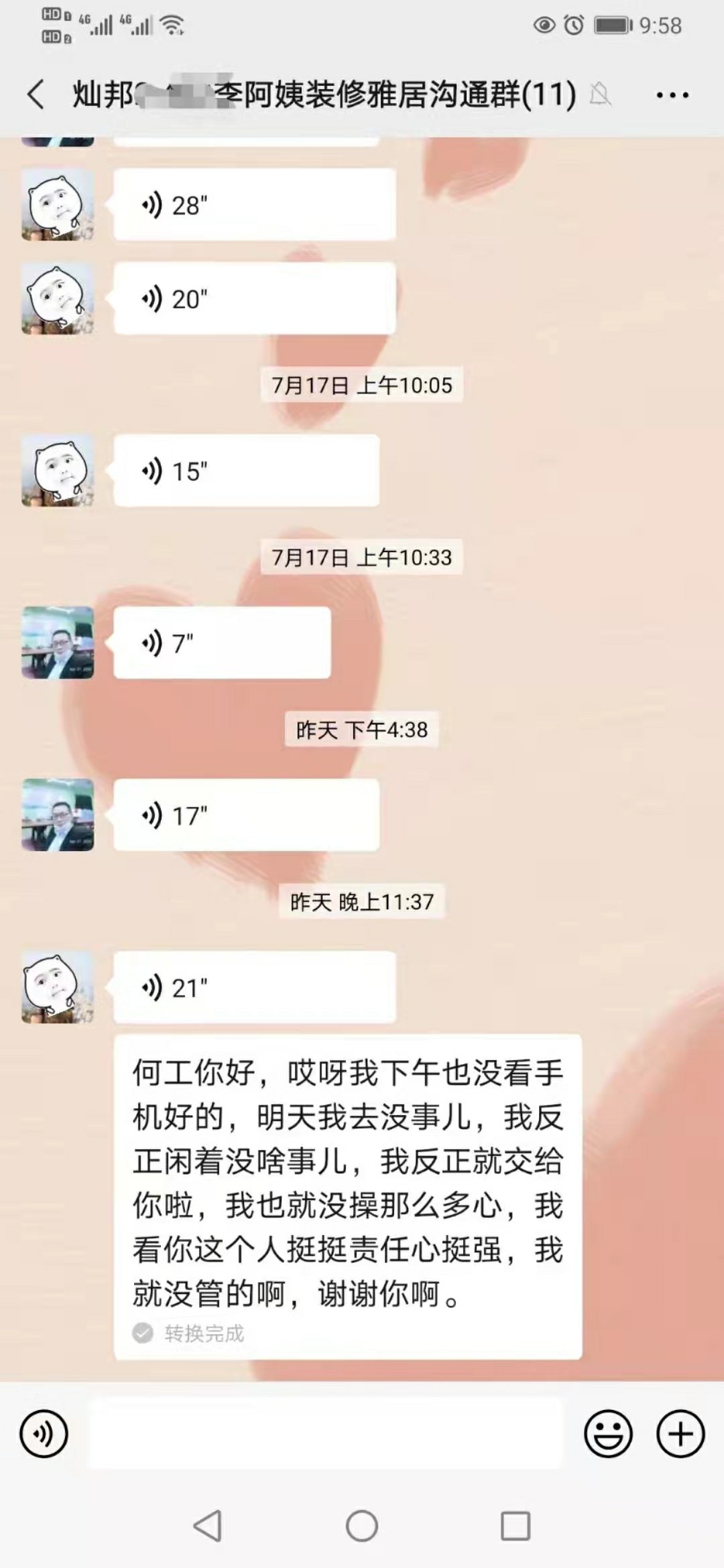
Task: Tap the system home button
Action: click(x=362, y=1526)
